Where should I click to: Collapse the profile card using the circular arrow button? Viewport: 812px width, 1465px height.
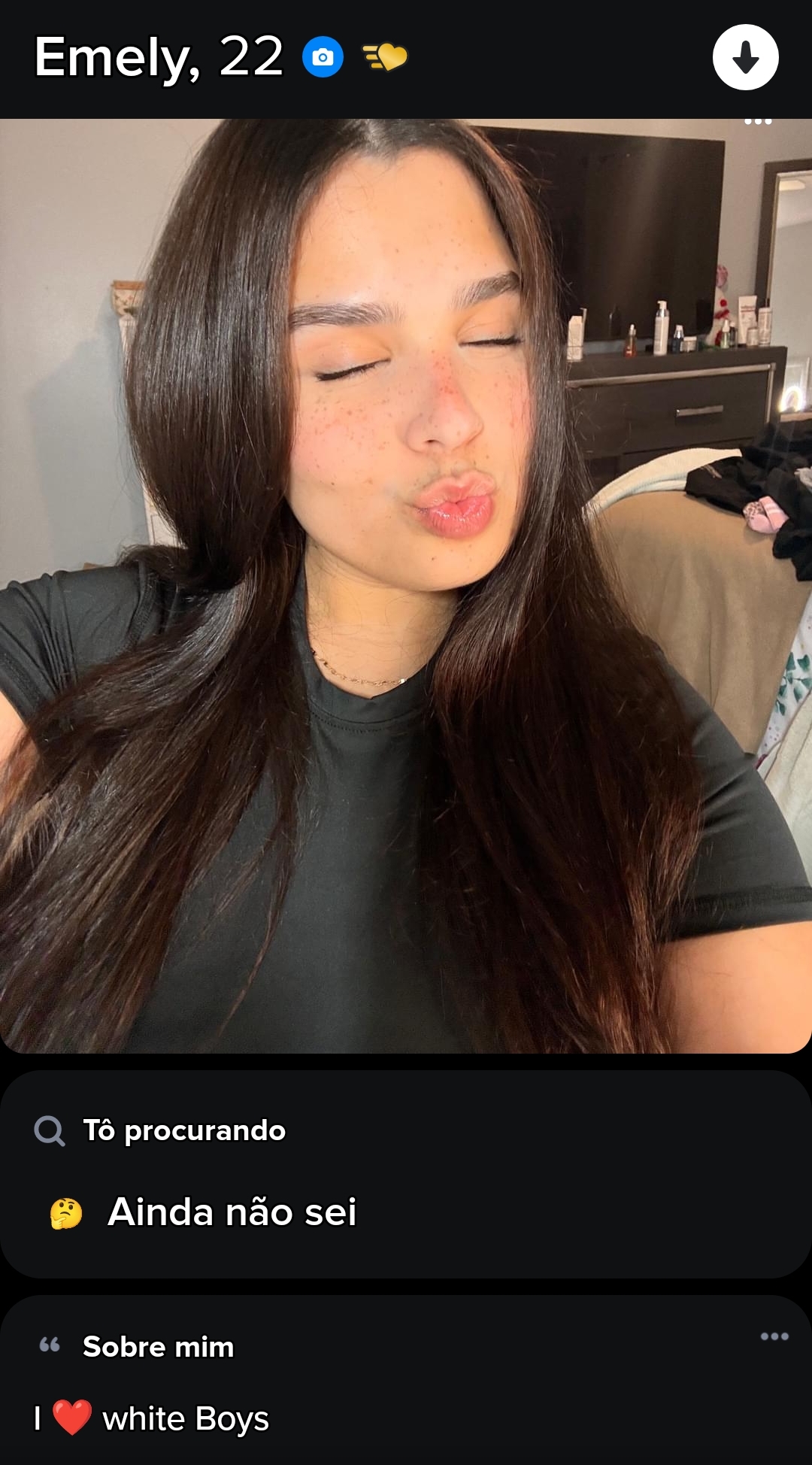[x=745, y=56]
